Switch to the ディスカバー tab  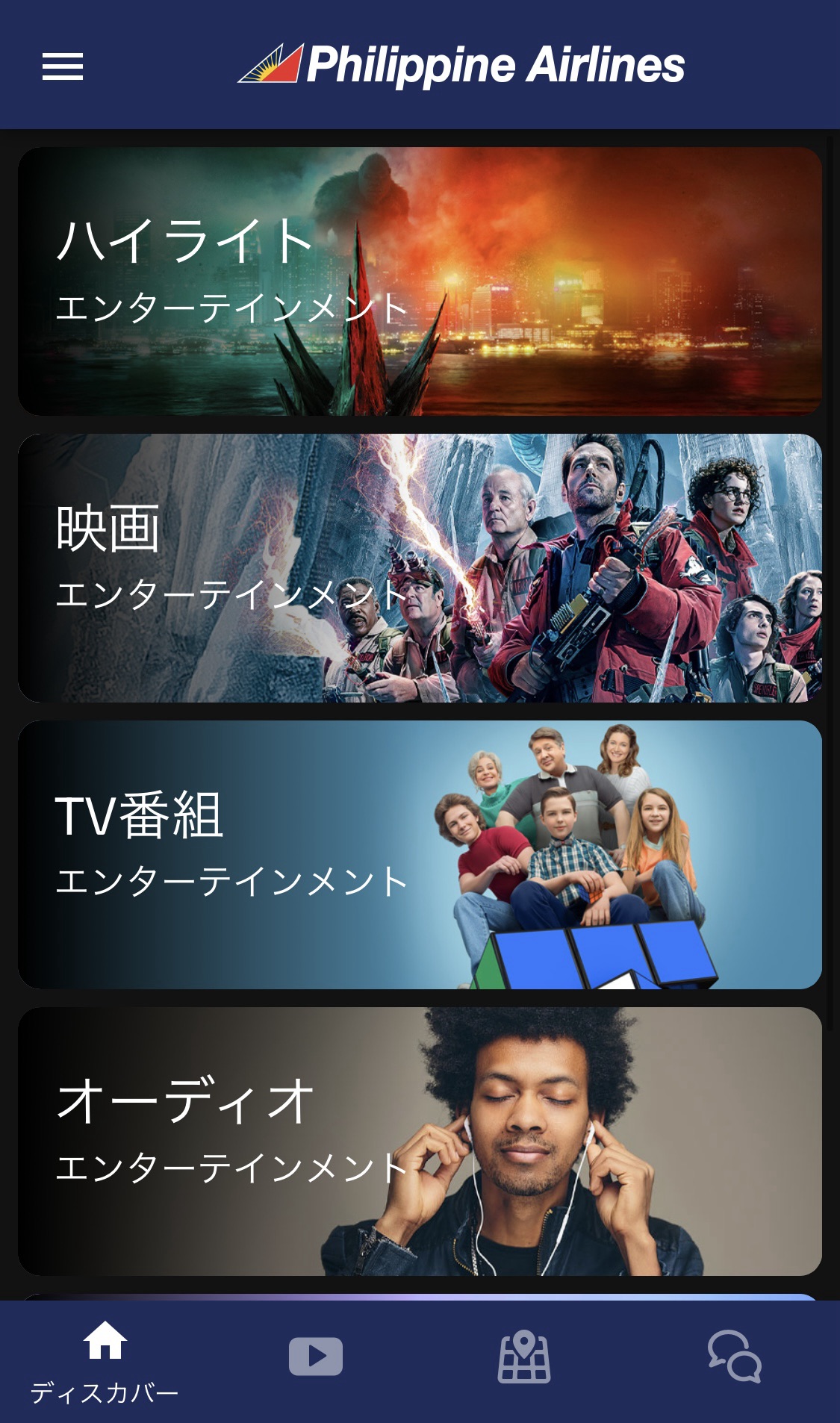(x=105, y=1363)
